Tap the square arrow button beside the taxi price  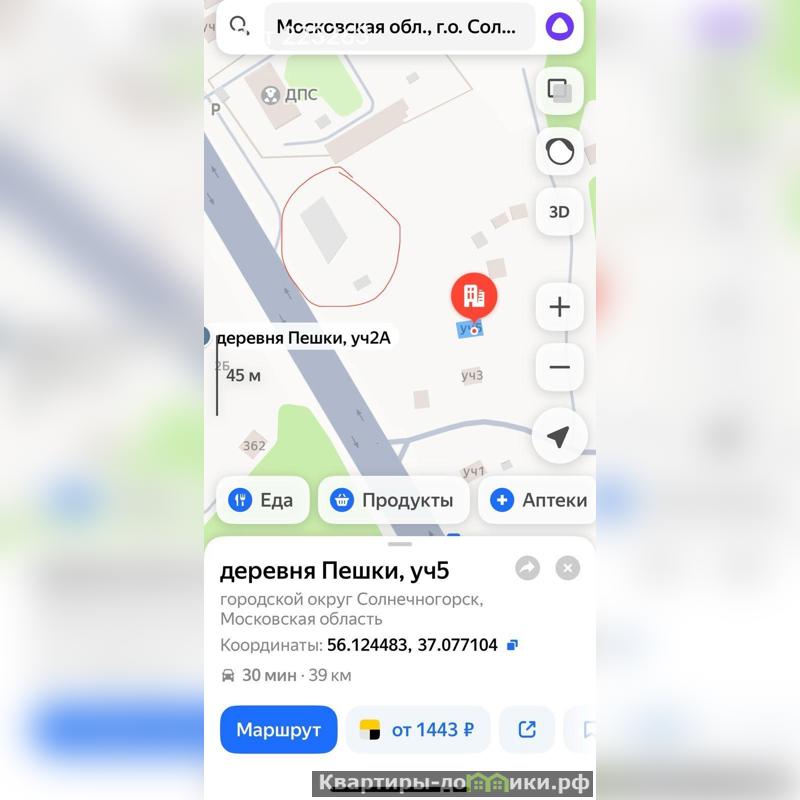pyautogui.click(x=527, y=730)
